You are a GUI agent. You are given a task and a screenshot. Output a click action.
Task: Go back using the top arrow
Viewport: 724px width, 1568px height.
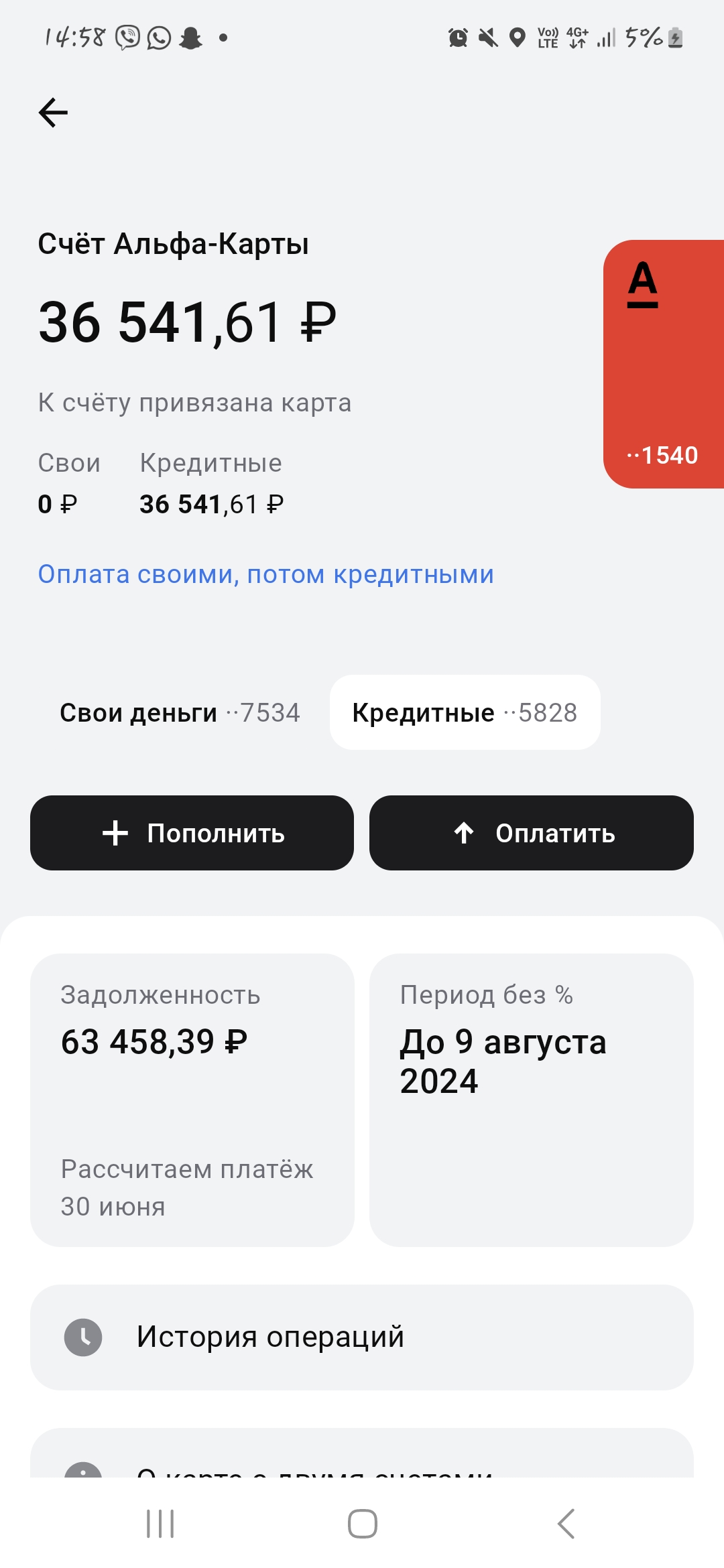53,112
